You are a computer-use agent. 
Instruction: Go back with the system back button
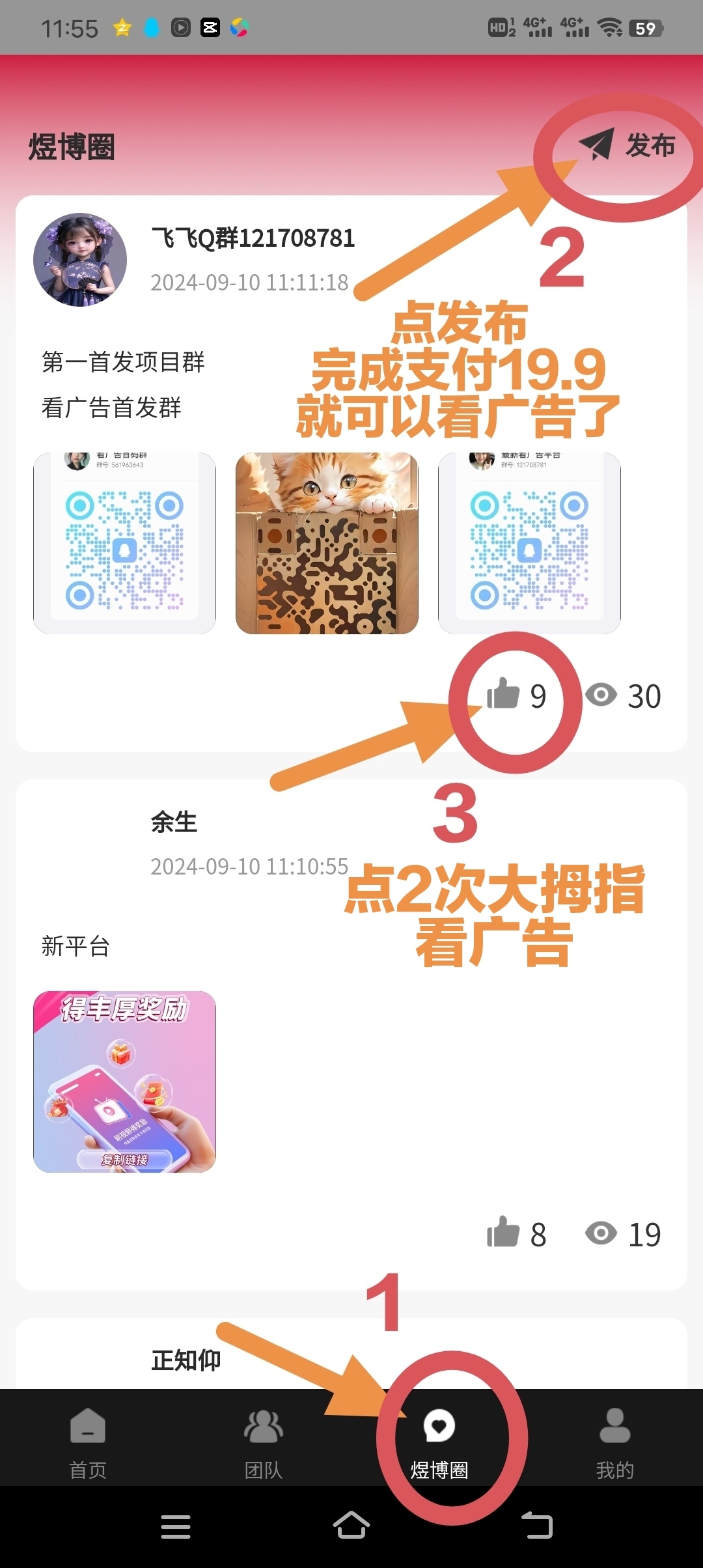(537, 1526)
